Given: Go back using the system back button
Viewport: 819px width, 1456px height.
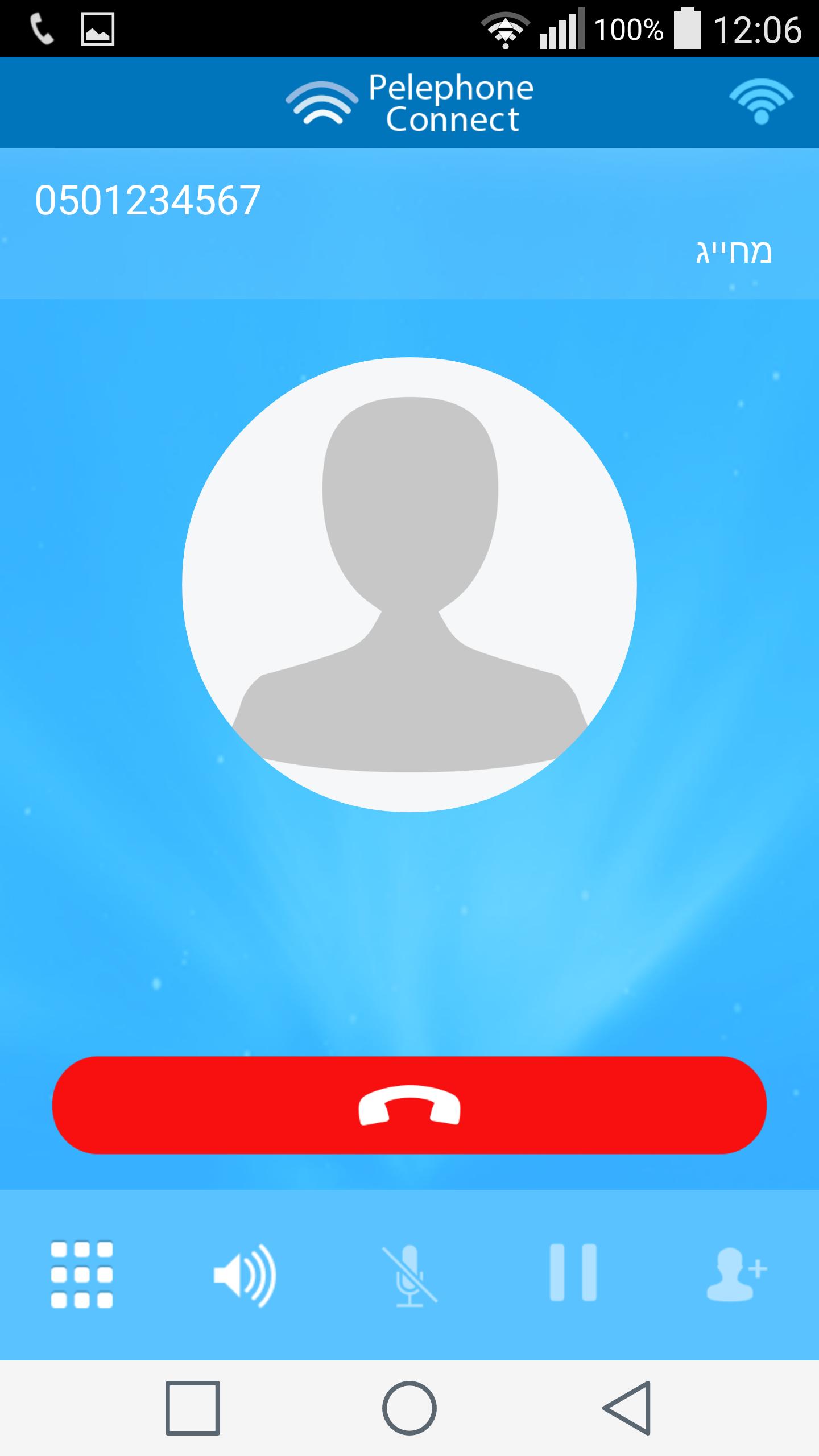Looking at the screenshot, I should pyautogui.click(x=627, y=1408).
